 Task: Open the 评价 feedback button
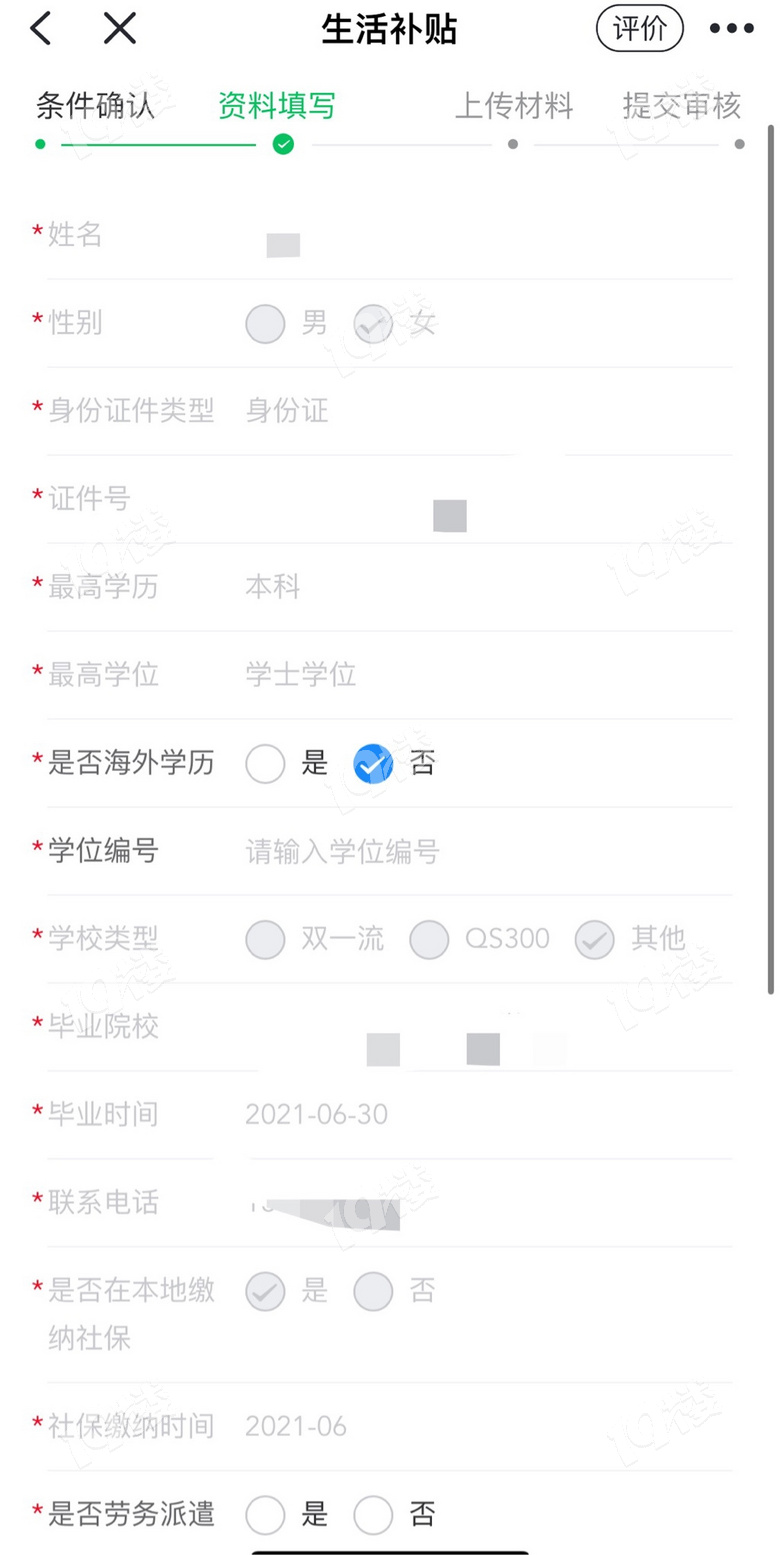(639, 29)
